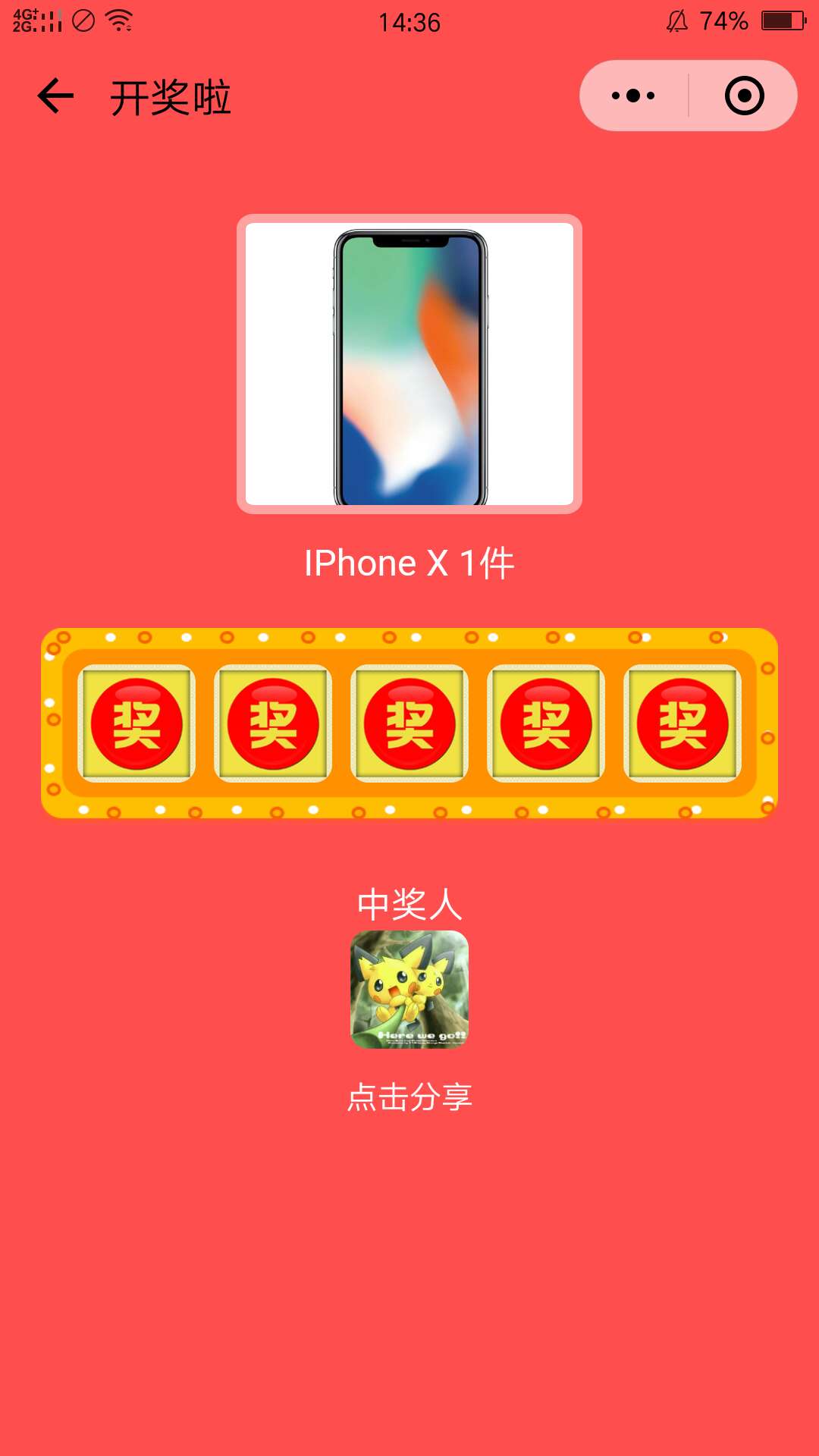
Task: Tap 点击分享 to share the result
Action: (409, 1097)
